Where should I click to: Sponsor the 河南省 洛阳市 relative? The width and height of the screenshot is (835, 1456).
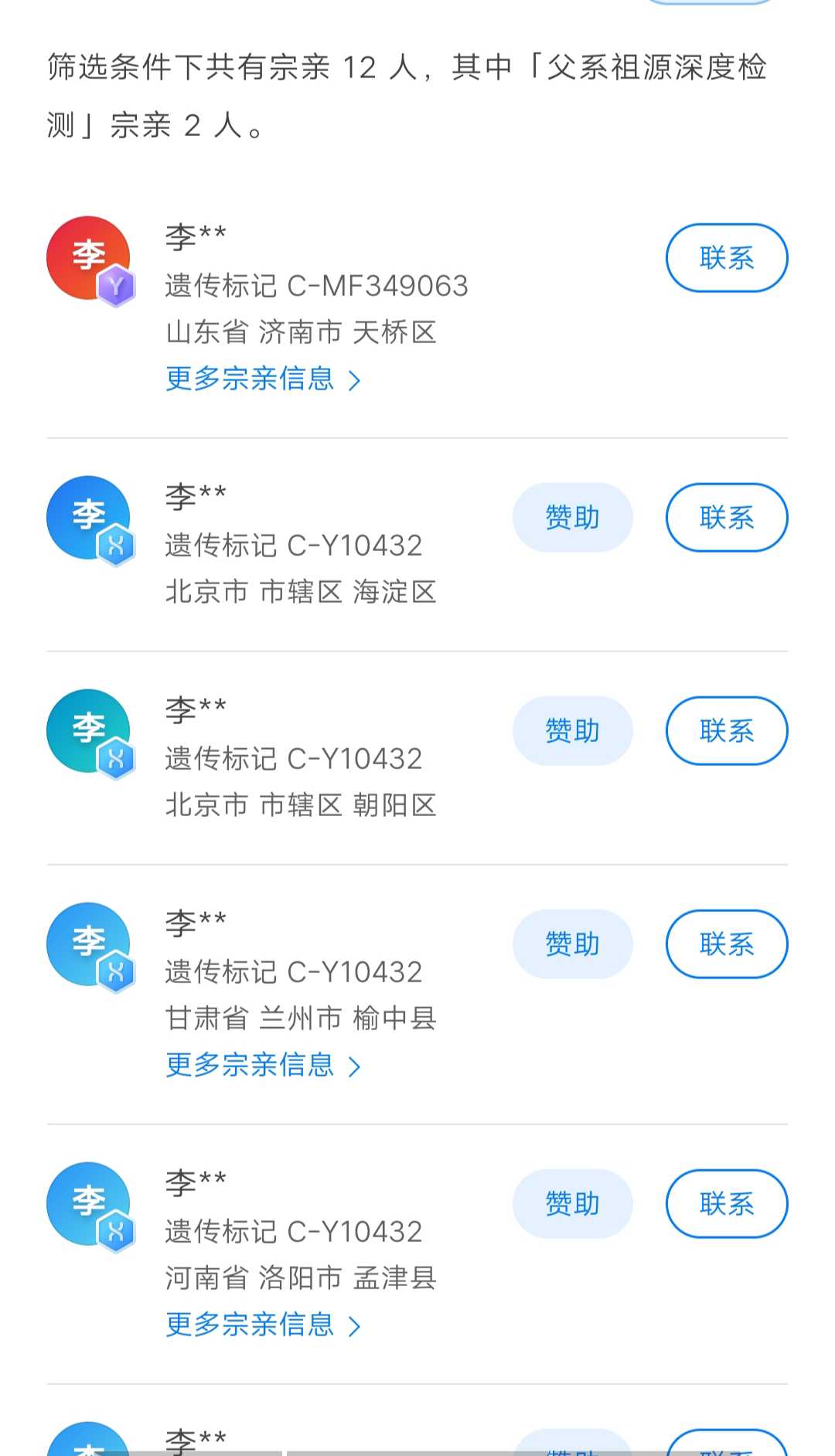(573, 1204)
